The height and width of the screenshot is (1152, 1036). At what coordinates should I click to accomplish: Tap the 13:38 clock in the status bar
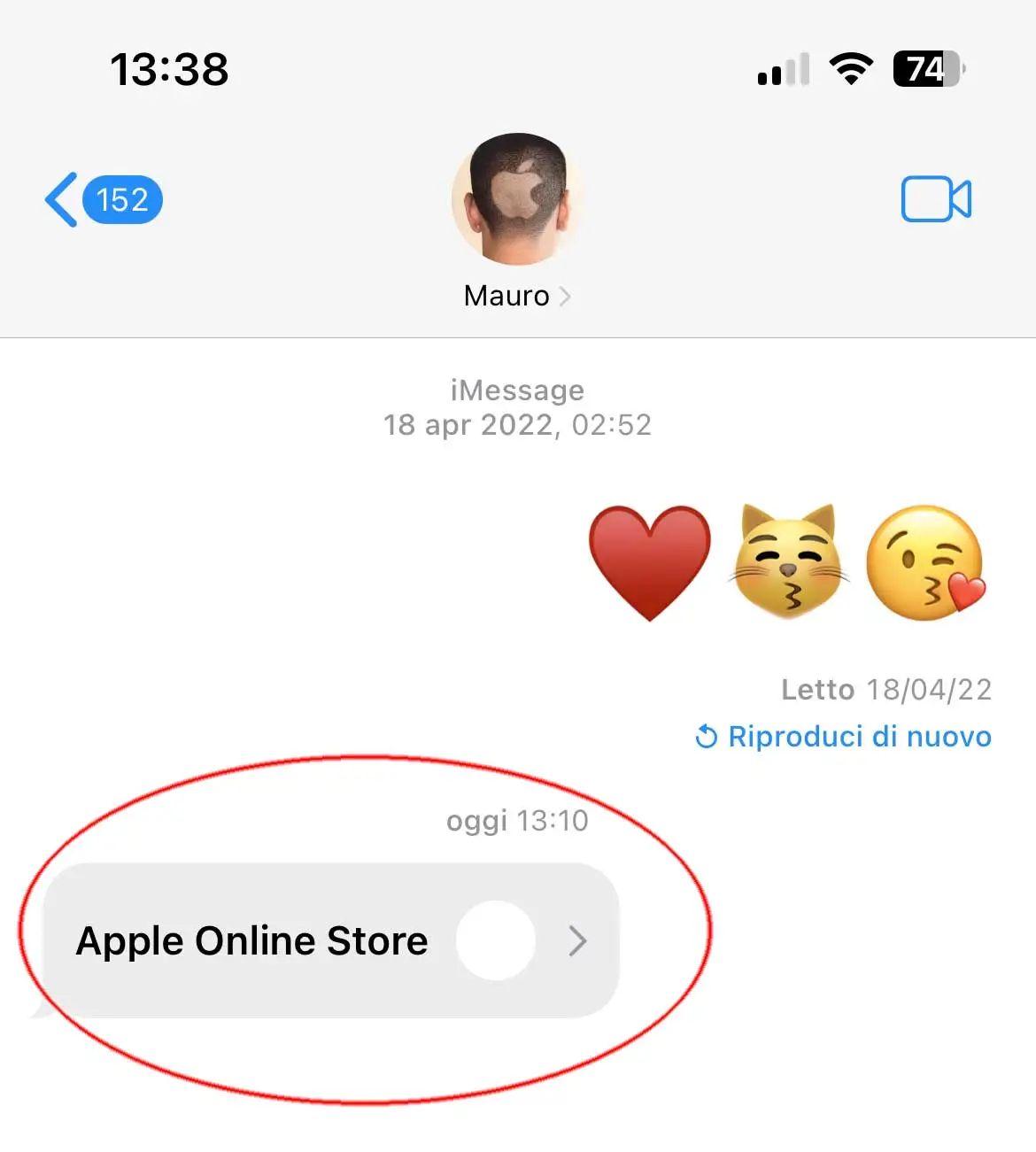(168, 70)
